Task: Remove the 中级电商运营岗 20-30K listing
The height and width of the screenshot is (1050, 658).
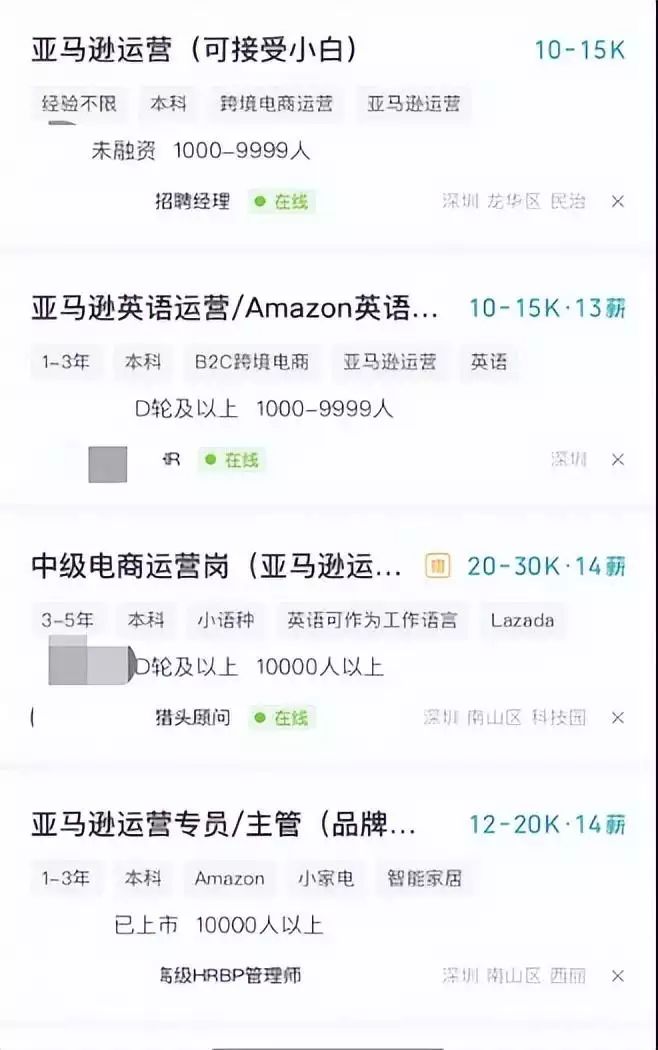Action: pyautogui.click(x=618, y=718)
